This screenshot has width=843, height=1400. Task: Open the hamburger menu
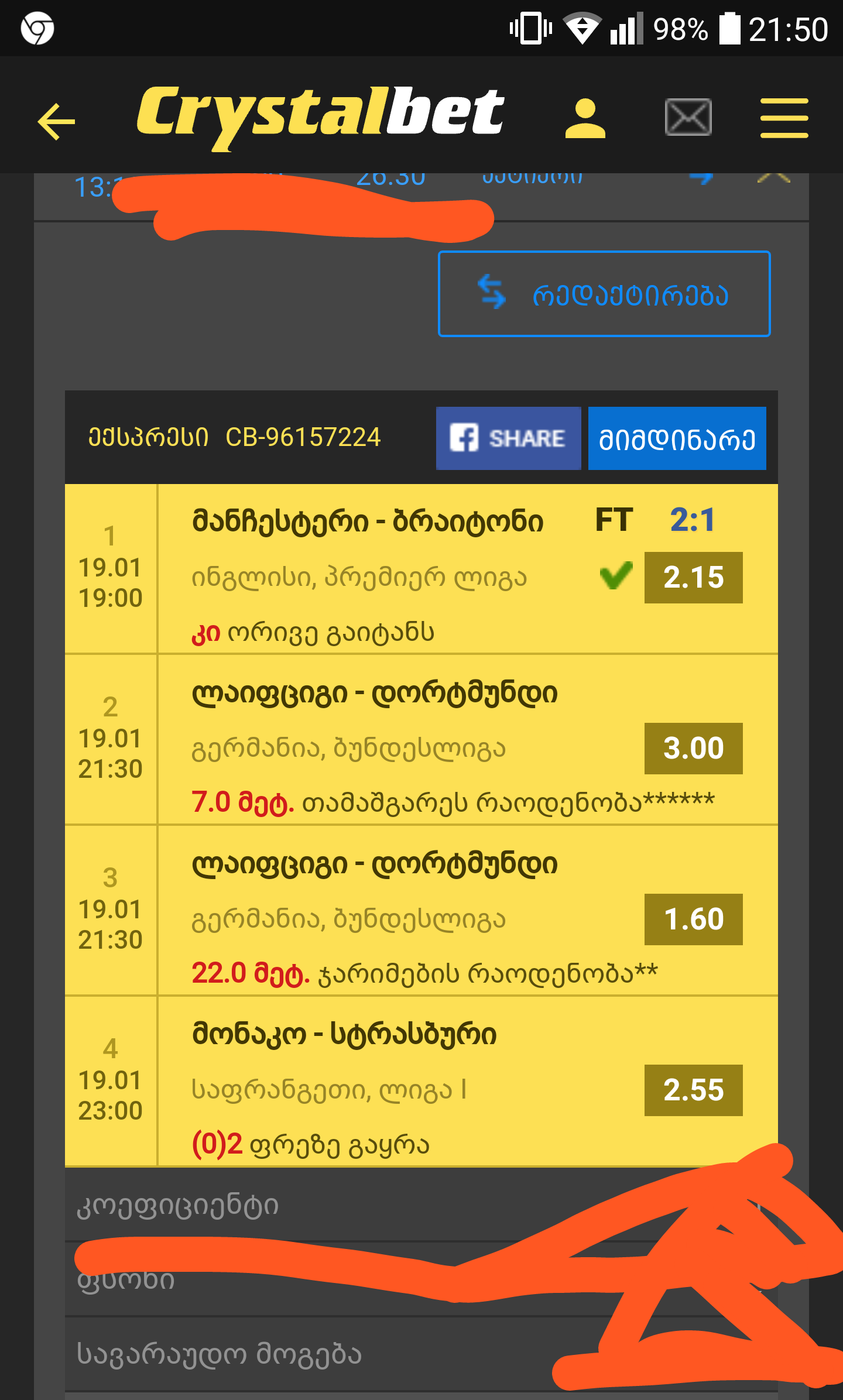click(784, 119)
